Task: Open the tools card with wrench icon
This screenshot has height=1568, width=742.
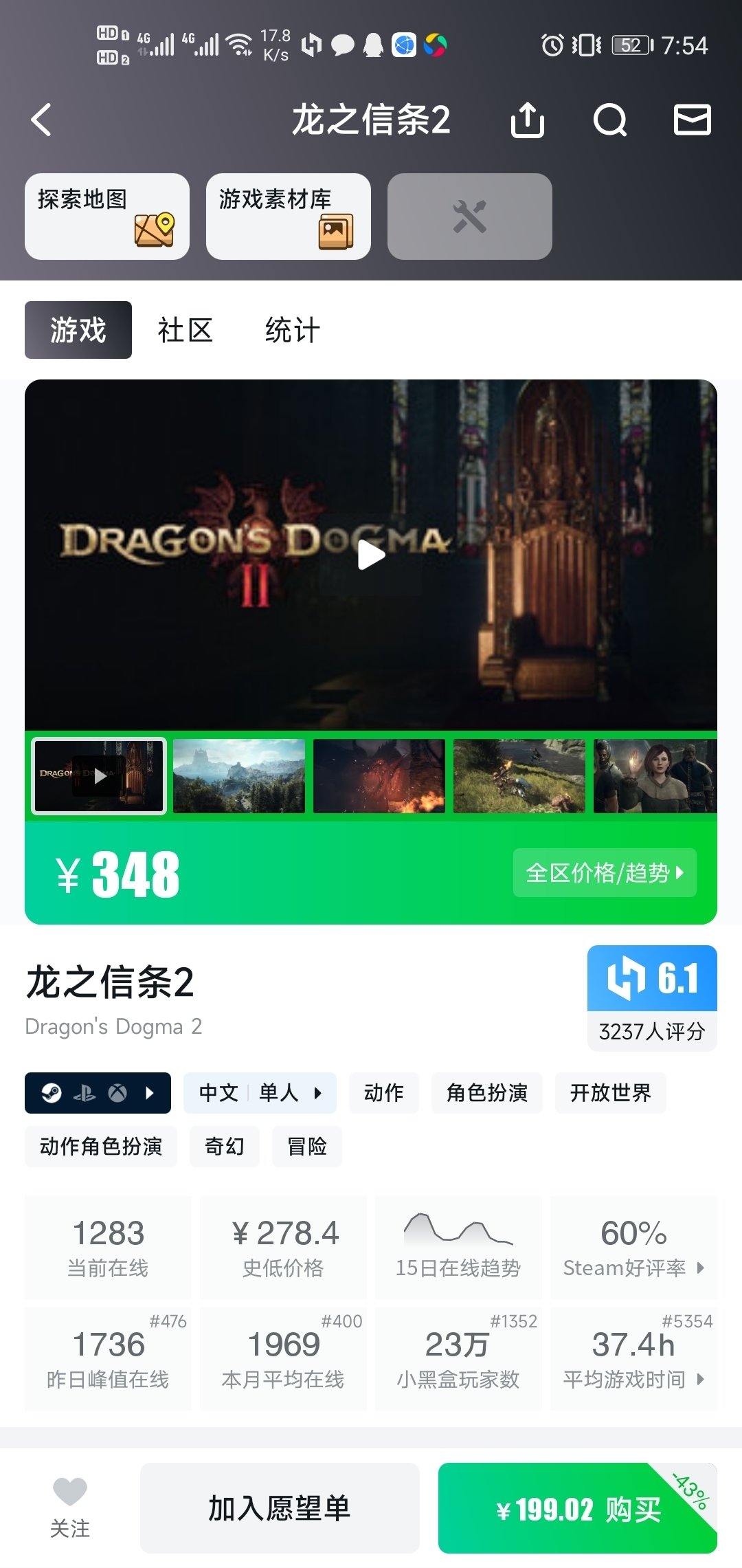Action: (x=470, y=216)
